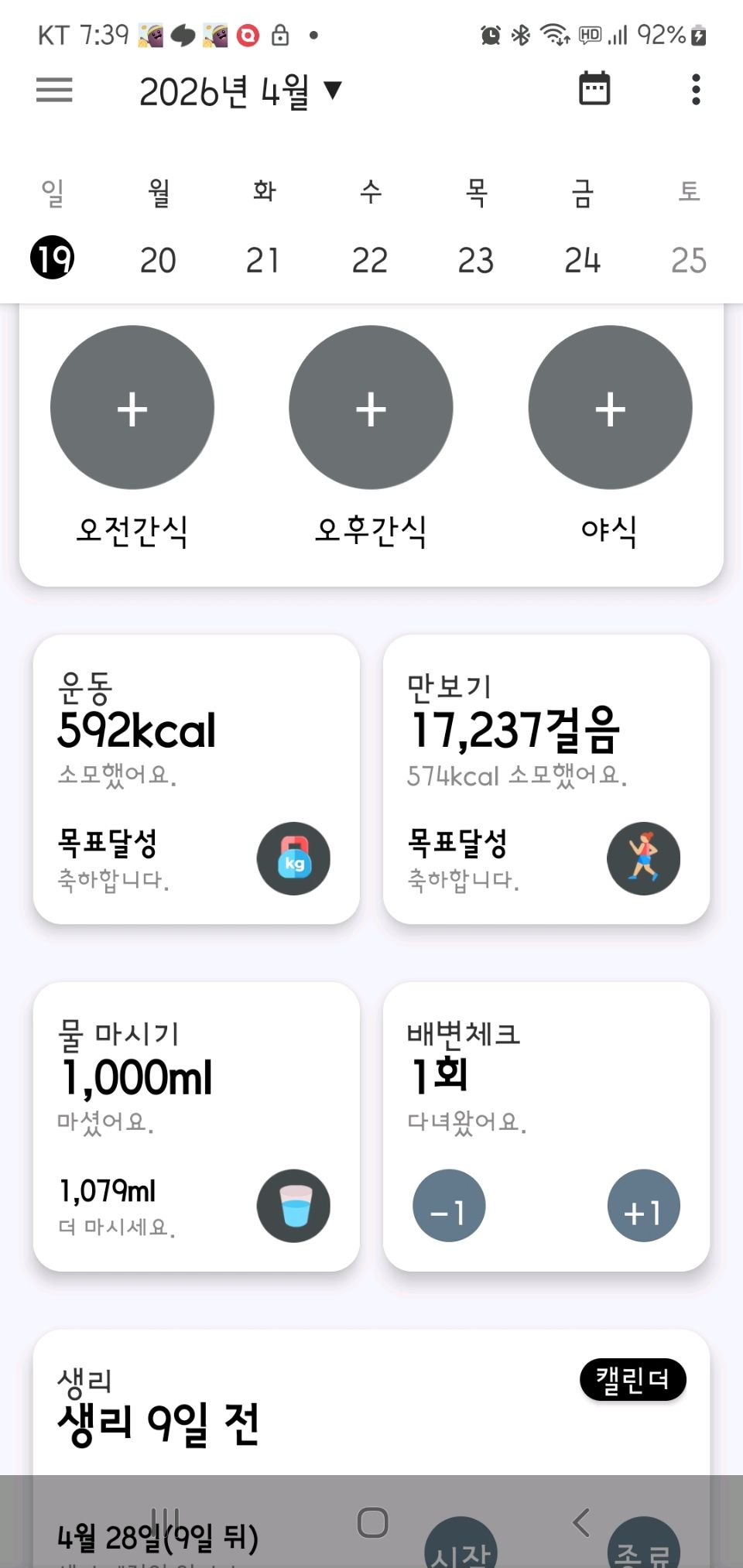Open the calendar icon in the app bar
The image size is (743, 1568).
[594, 89]
